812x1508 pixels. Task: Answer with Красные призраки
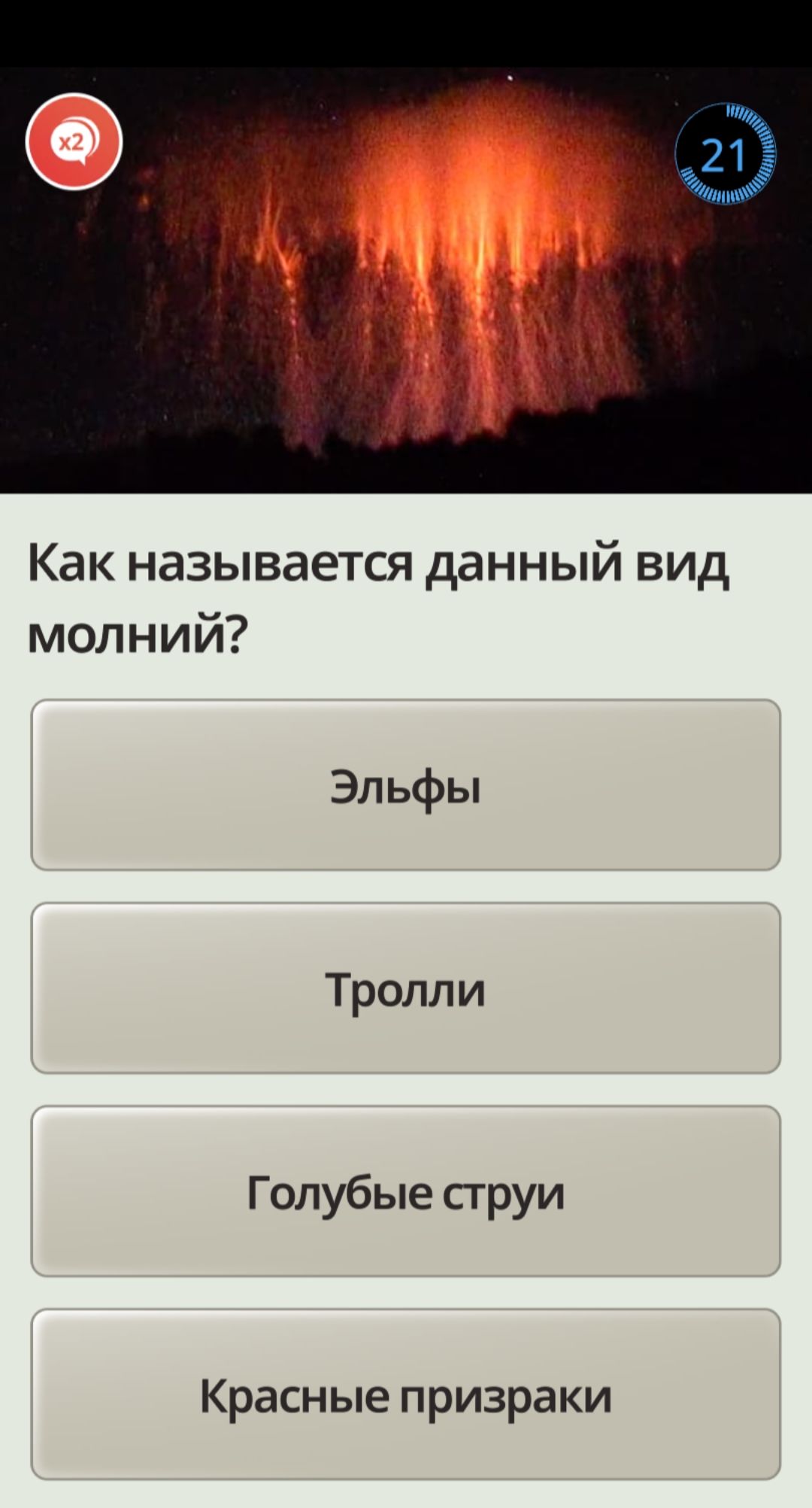tap(406, 1394)
